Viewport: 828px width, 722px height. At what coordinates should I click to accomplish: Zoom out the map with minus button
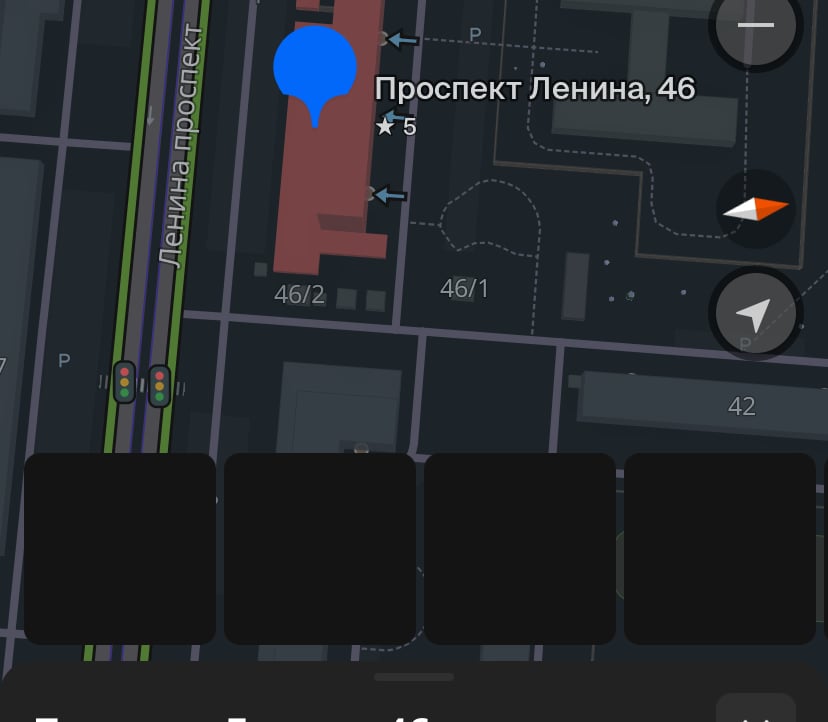(x=756, y=27)
